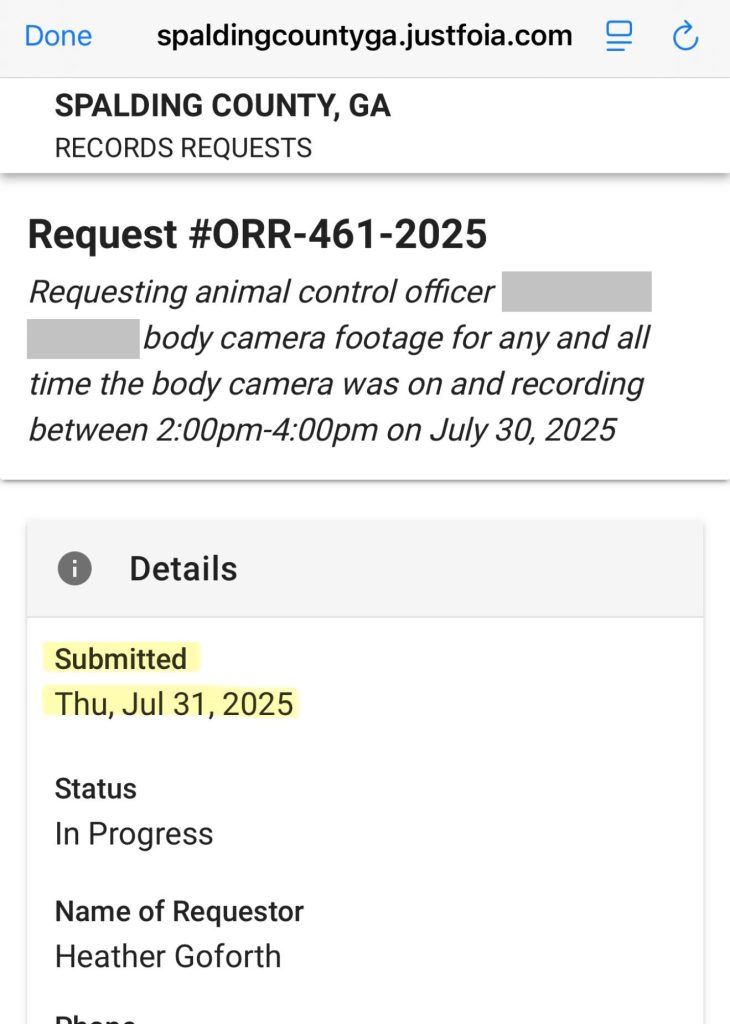Open the reader view icon

(x=619, y=37)
